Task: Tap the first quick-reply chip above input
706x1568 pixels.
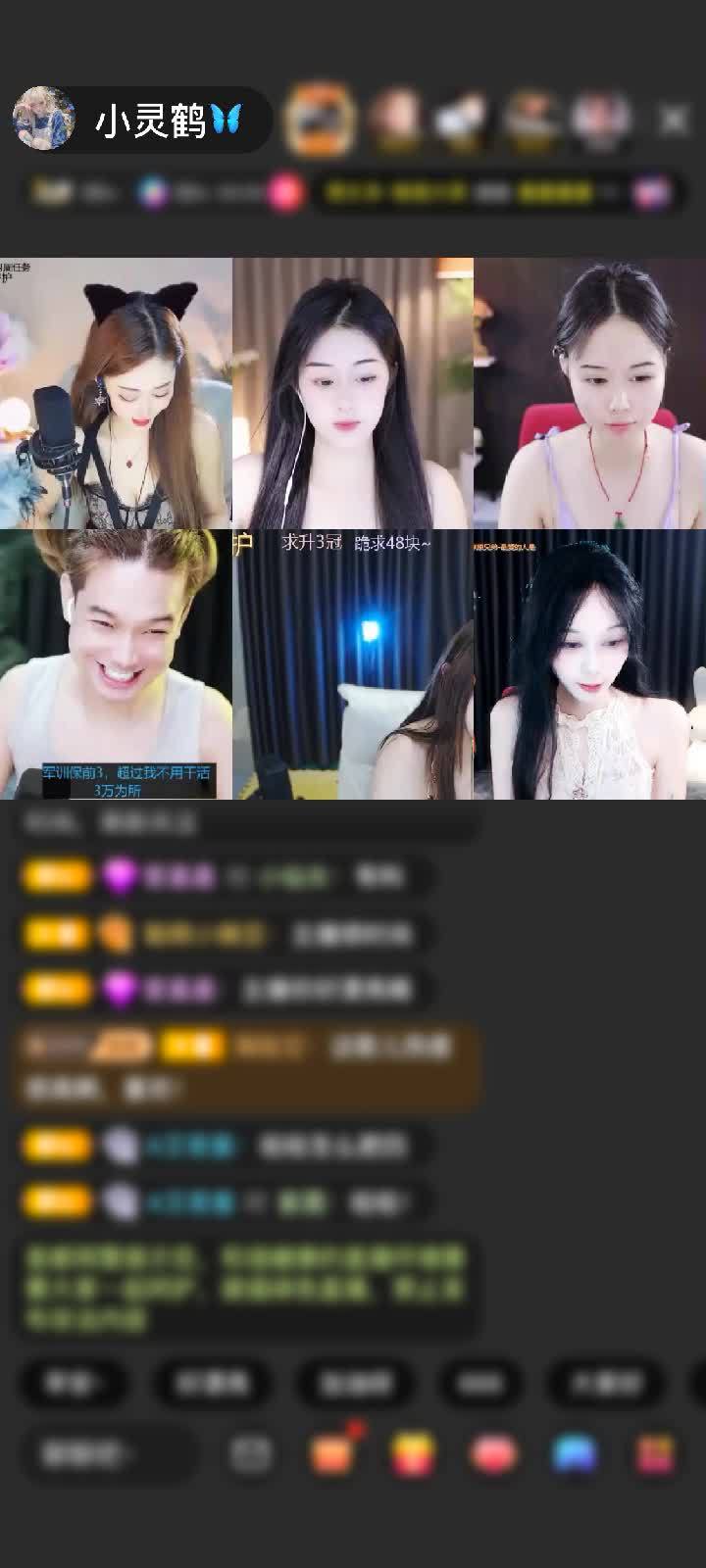Action: [x=74, y=1382]
